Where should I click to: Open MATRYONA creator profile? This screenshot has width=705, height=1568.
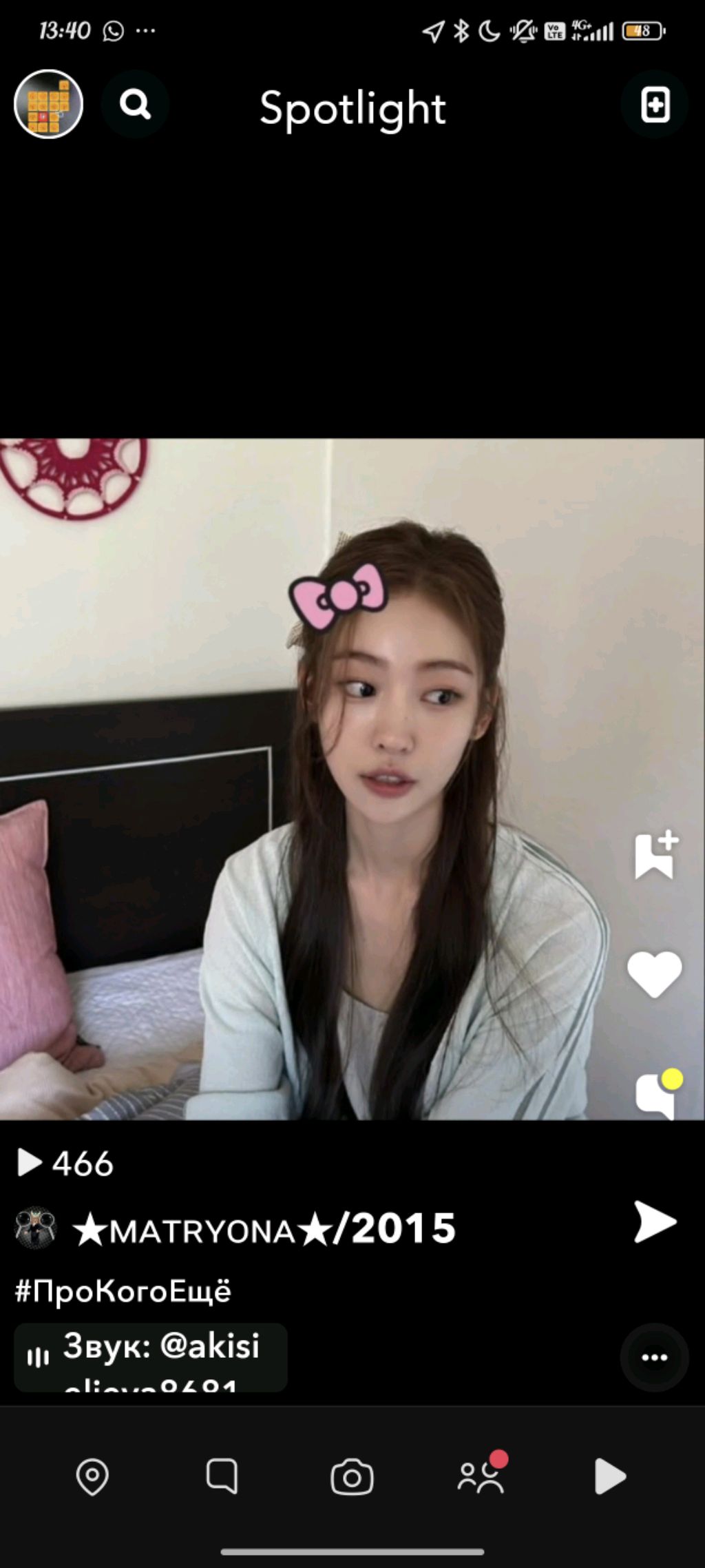pos(264,1229)
